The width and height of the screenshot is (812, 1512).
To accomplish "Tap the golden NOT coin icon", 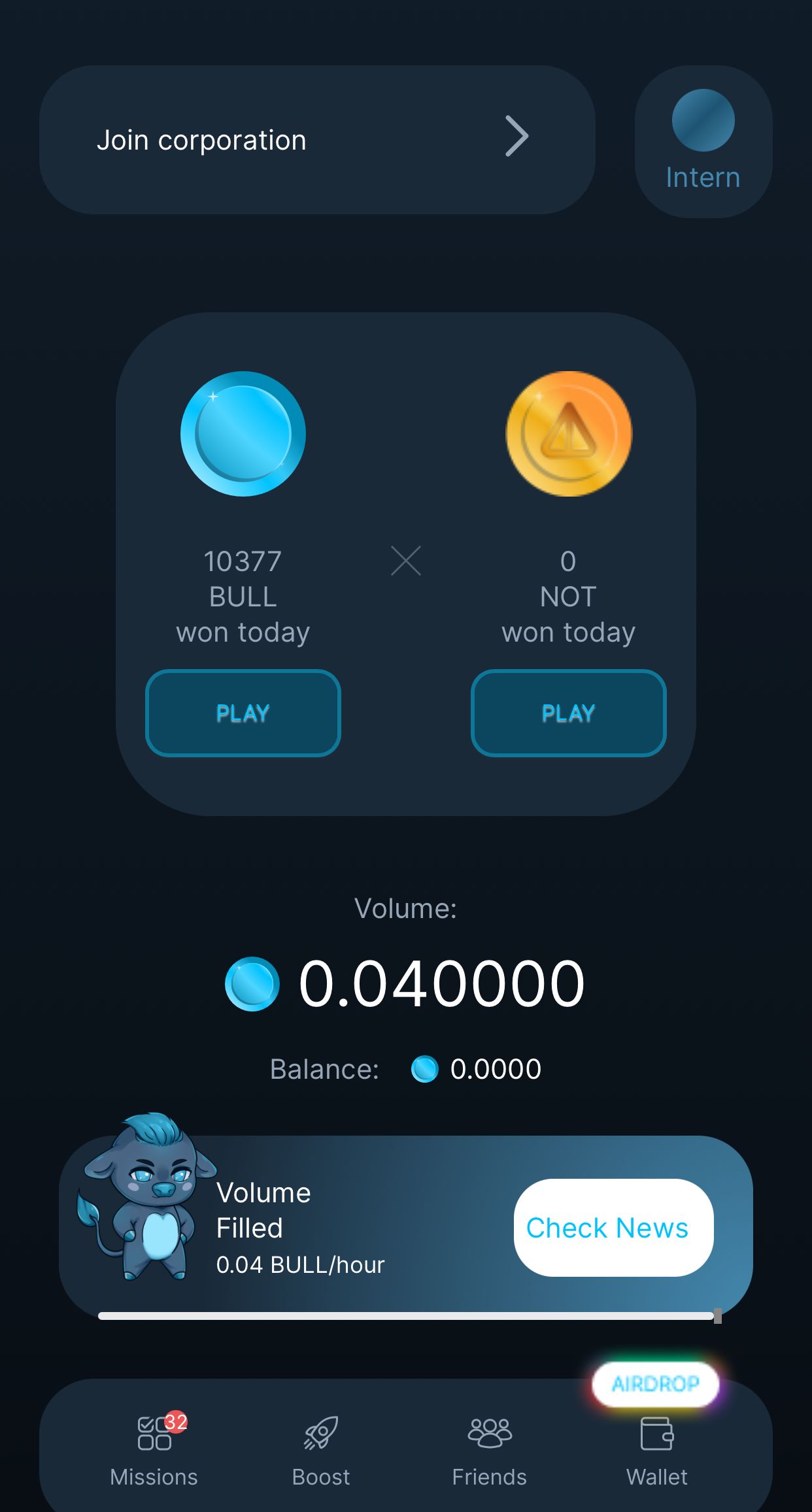I will [x=568, y=433].
